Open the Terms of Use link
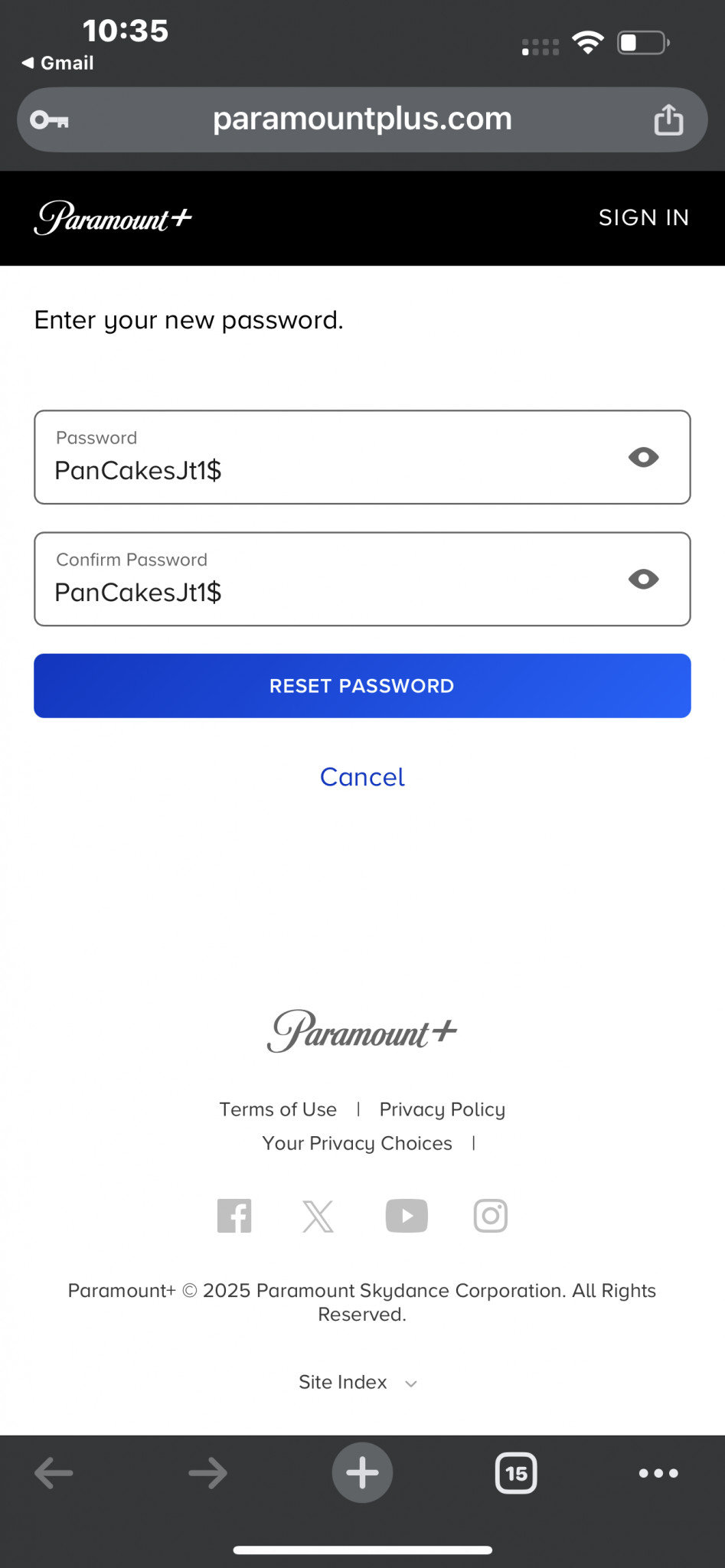Image resolution: width=725 pixels, height=1568 pixels. [x=278, y=1109]
